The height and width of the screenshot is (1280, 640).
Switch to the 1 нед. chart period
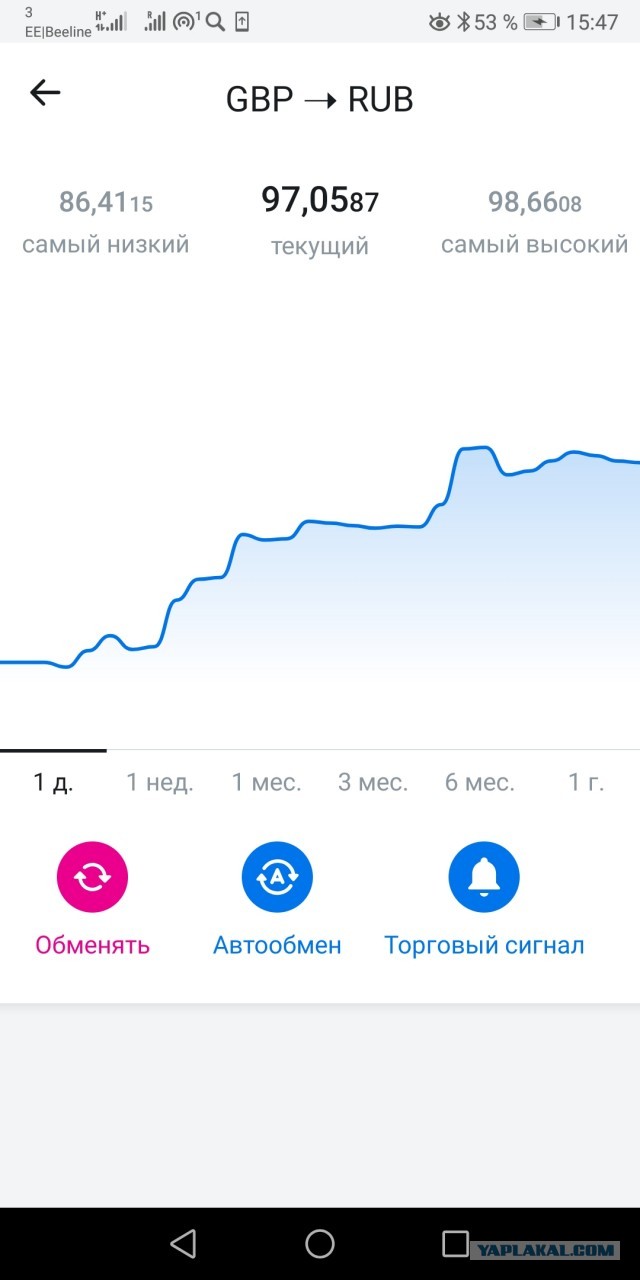(160, 782)
